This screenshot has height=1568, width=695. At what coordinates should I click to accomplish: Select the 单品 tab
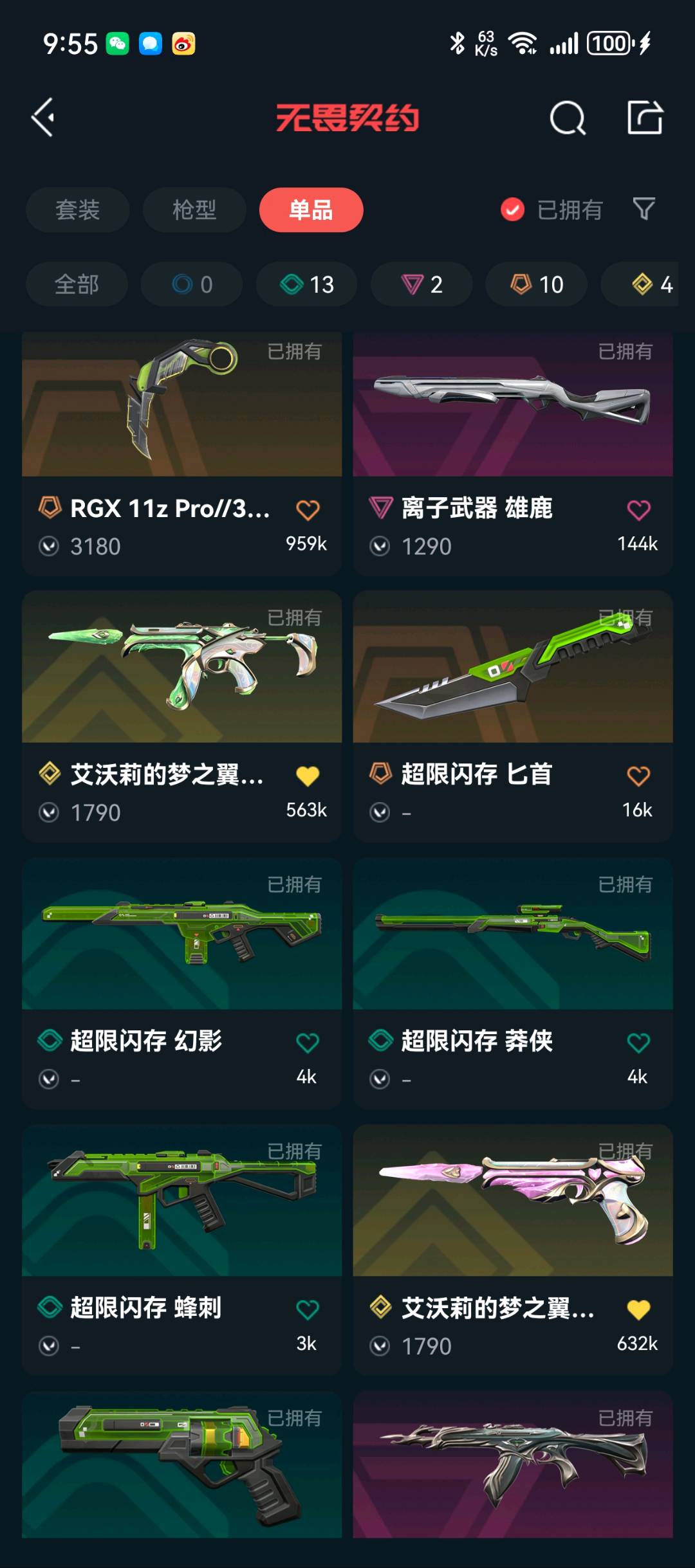click(311, 210)
